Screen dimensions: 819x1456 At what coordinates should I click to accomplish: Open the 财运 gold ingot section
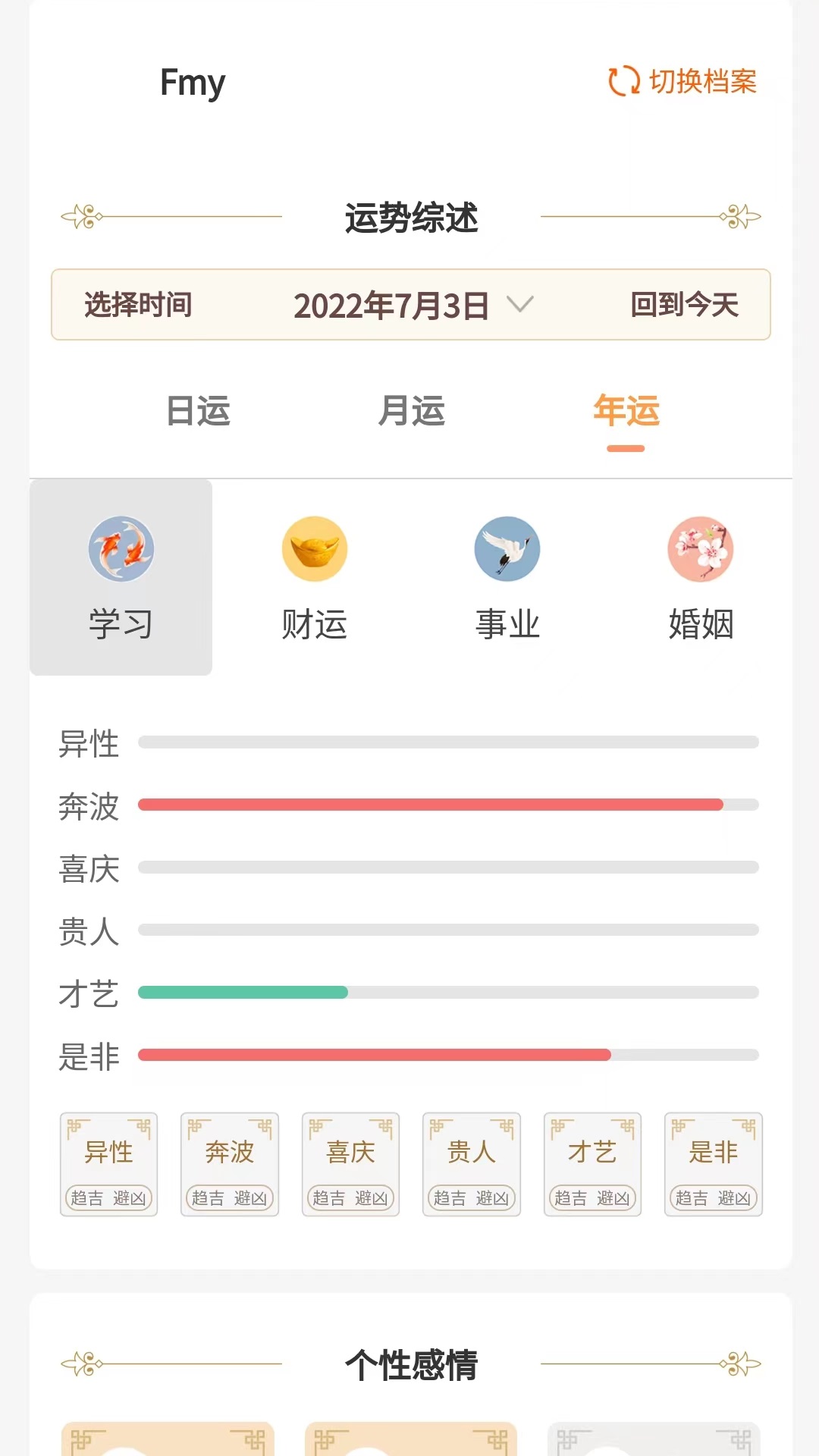click(x=315, y=549)
